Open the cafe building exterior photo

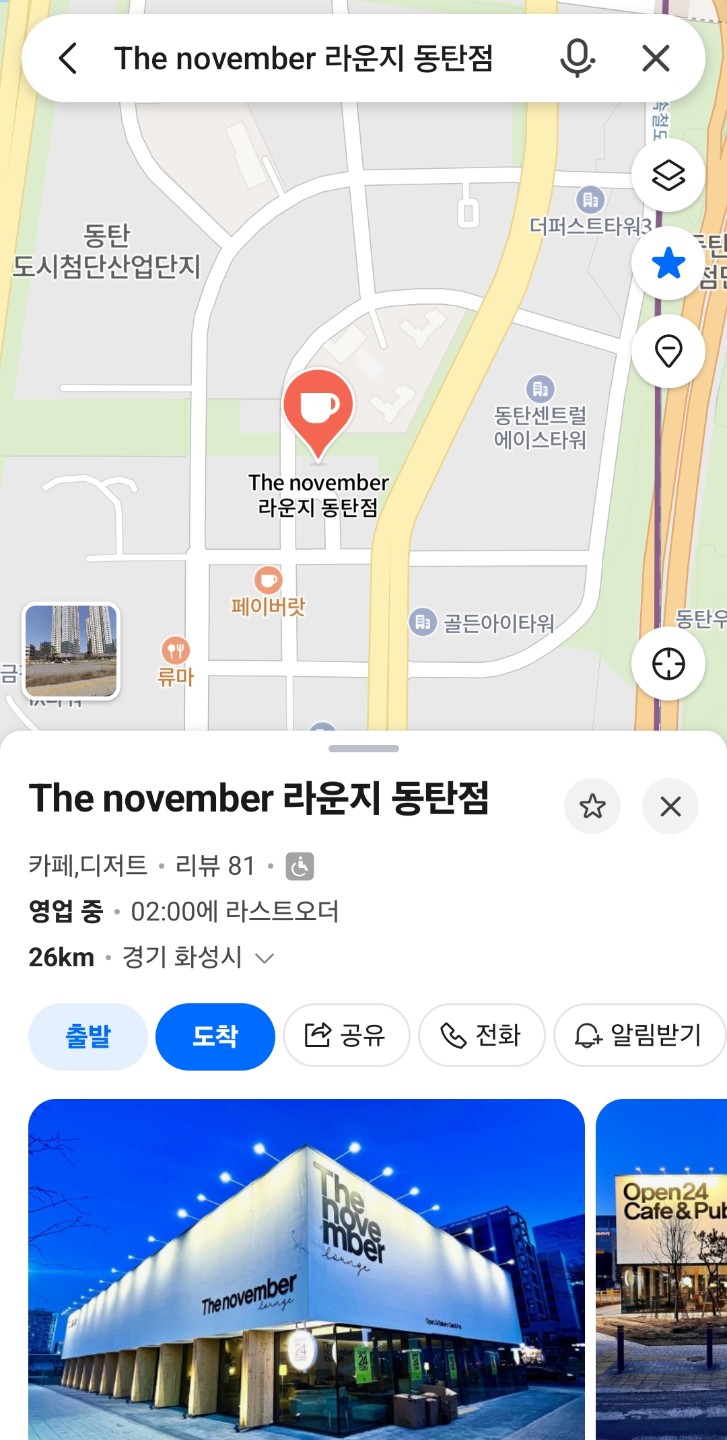[x=306, y=1268]
